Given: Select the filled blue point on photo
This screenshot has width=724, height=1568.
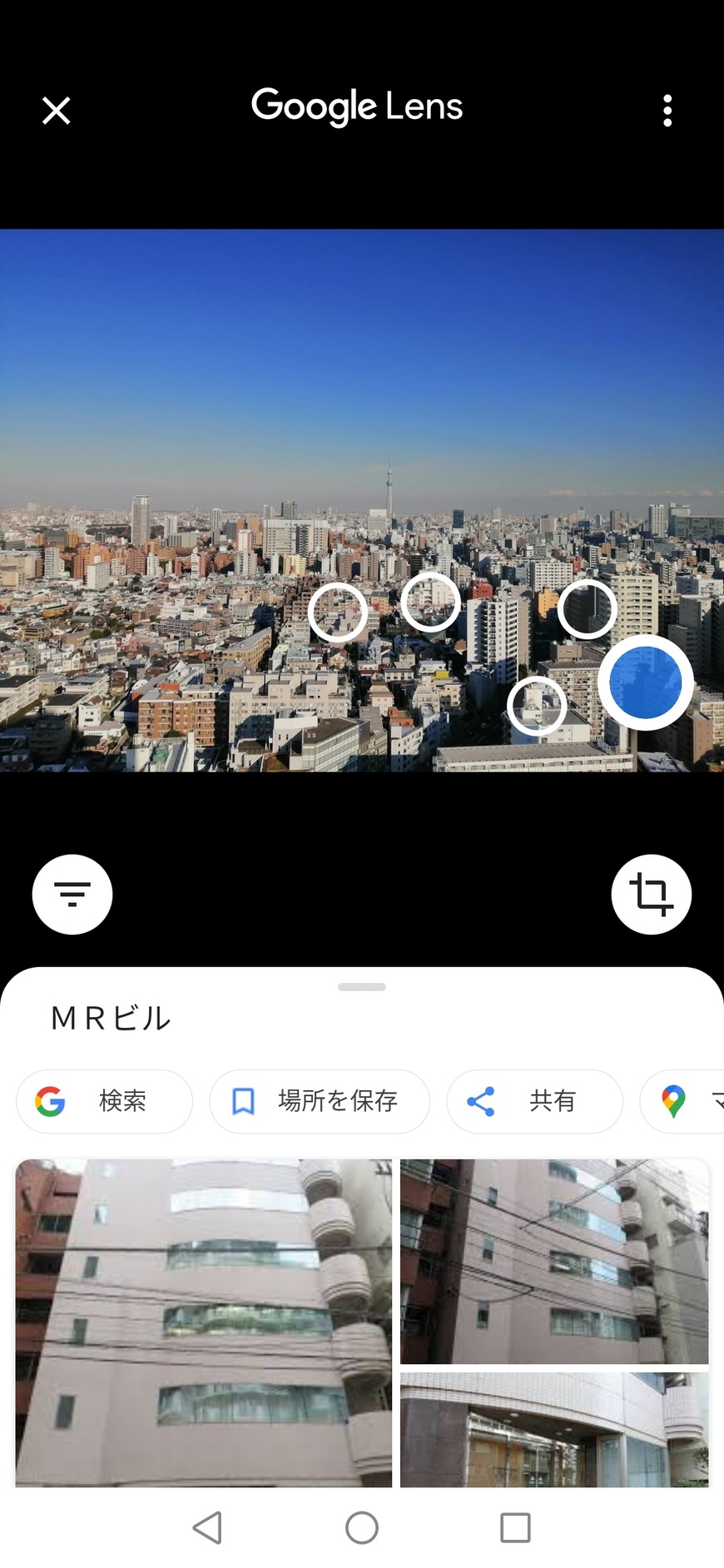Looking at the screenshot, I should [645, 682].
